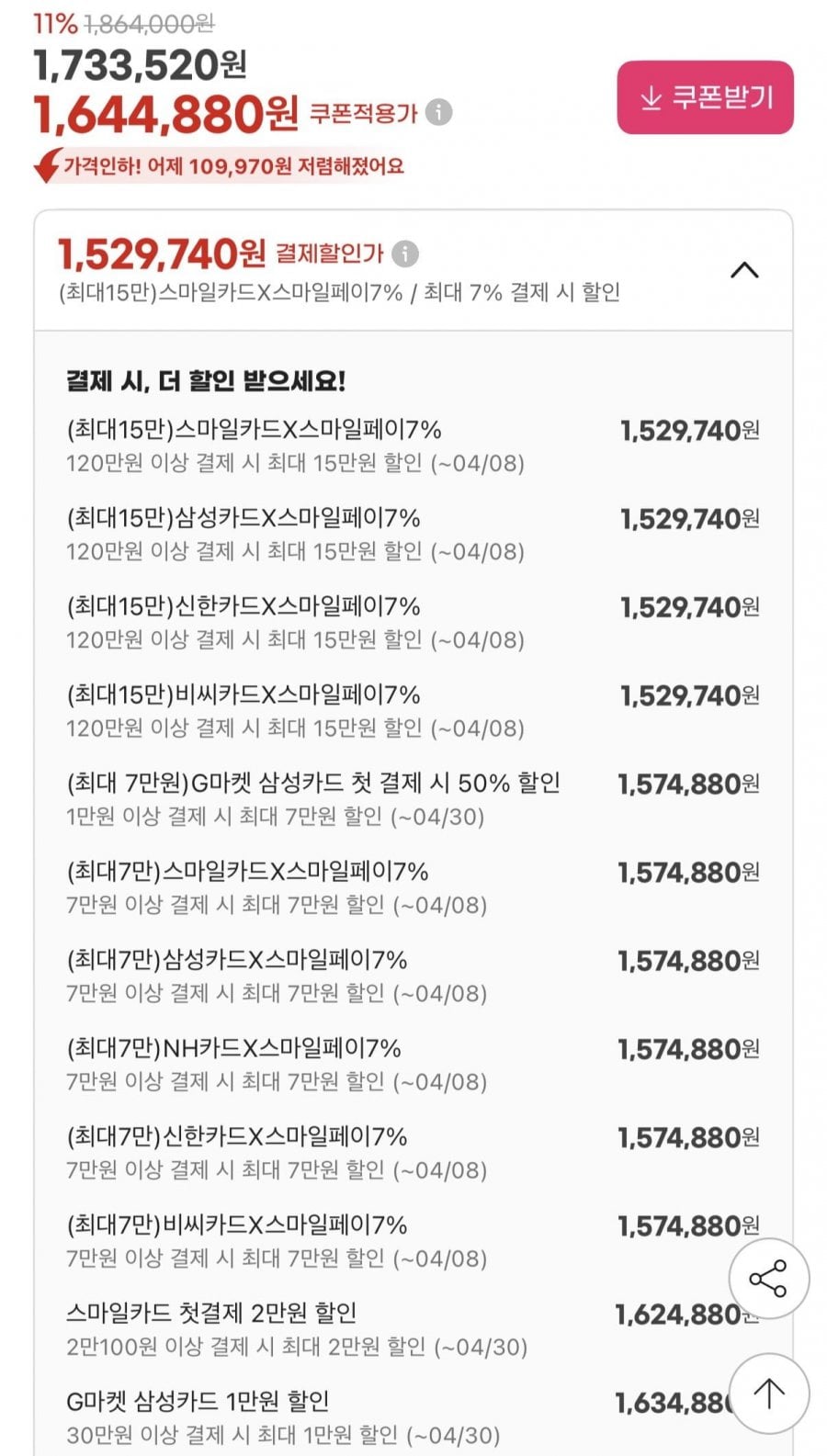Open info icon next to 쿠폰적용가
Image resolution: width=827 pixels, height=1456 pixels.
tap(439, 112)
